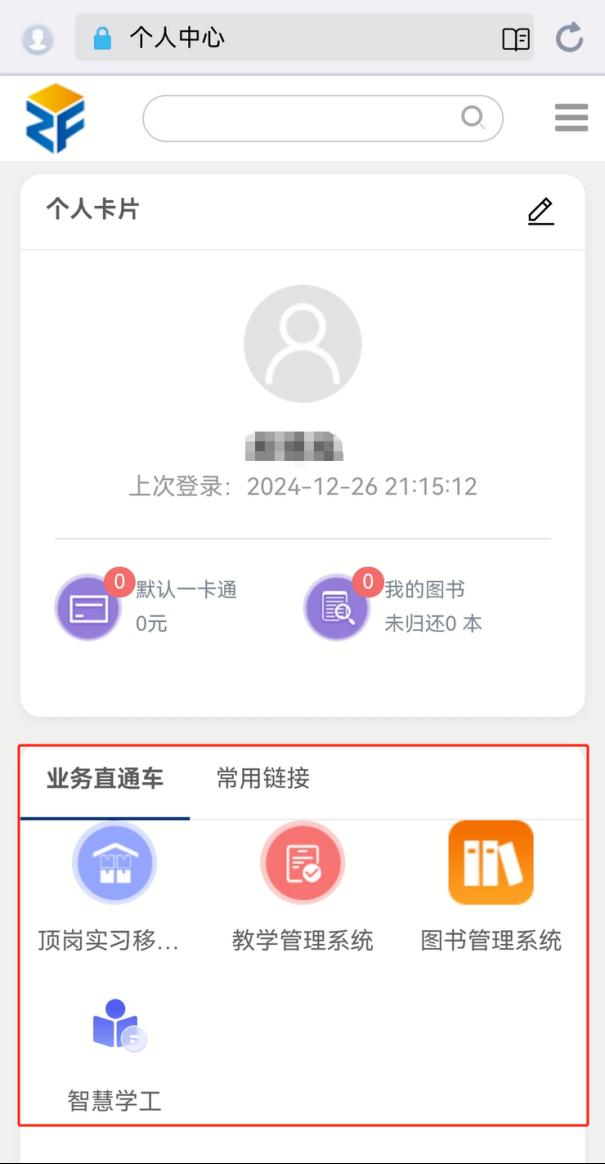
Task: Switch to the 常用链接 tab
Action: [263, 779]
